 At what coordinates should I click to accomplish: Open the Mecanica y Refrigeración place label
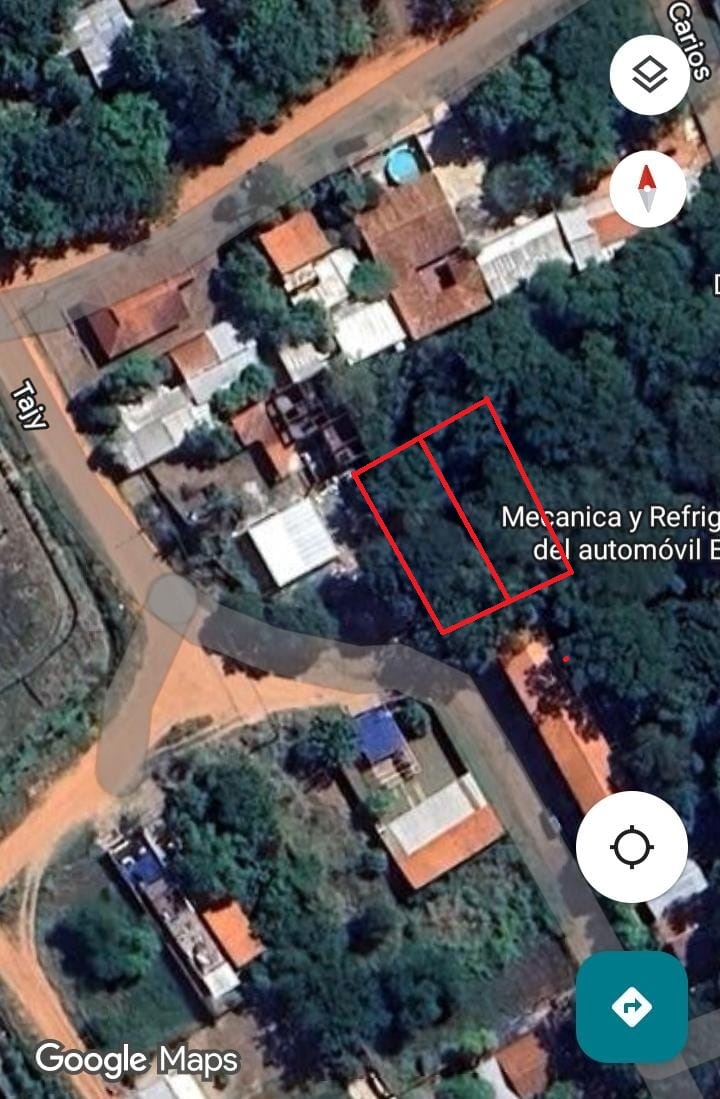pyautogui.click(x=610, y=532)
